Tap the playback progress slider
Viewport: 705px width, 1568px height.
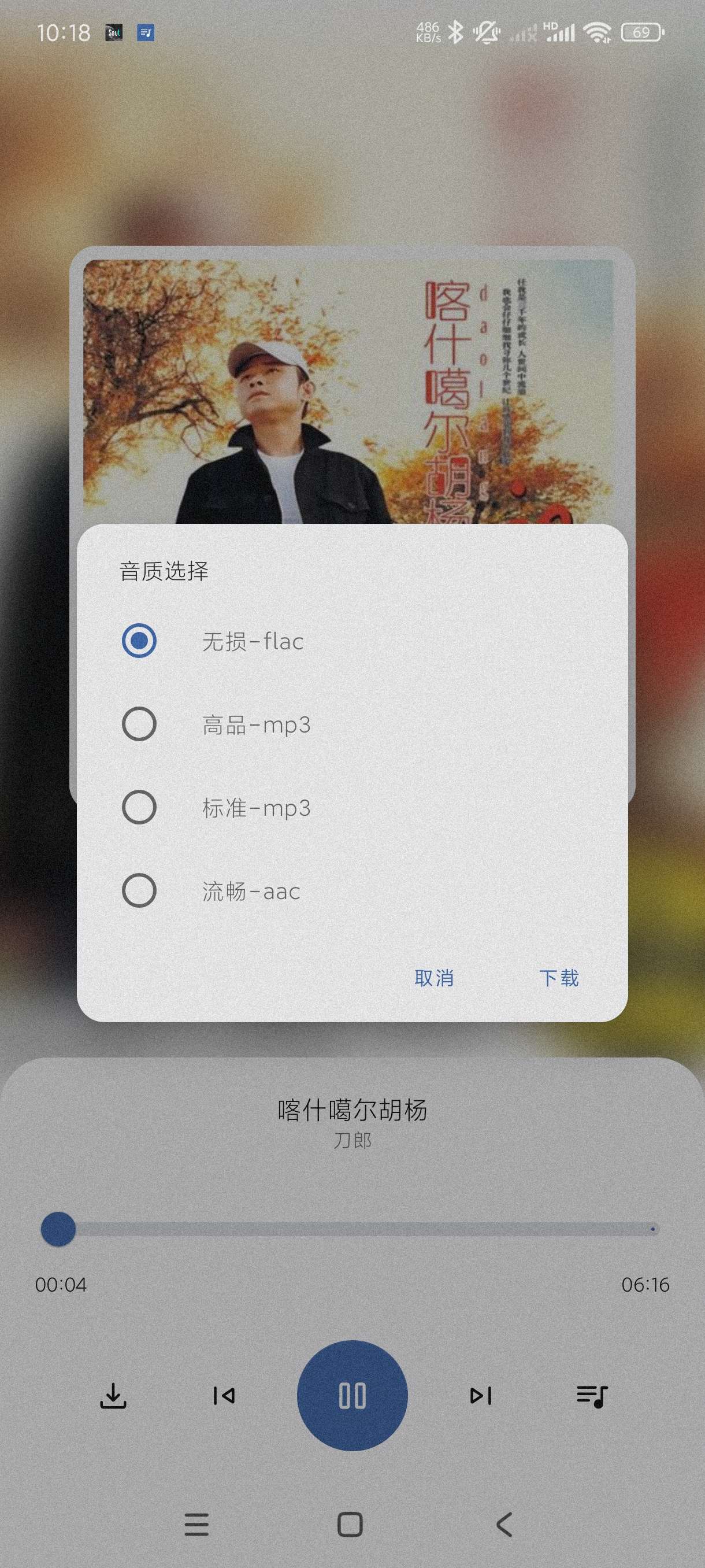pyautogui.click(x=353, y=1229)
